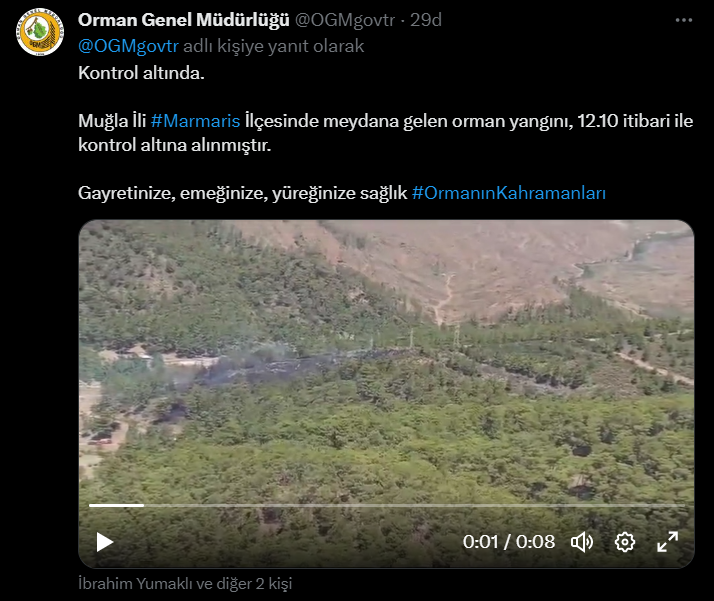Mute the video sound
The width and height of the screenshot is (714, 601).
pos(581,542)
